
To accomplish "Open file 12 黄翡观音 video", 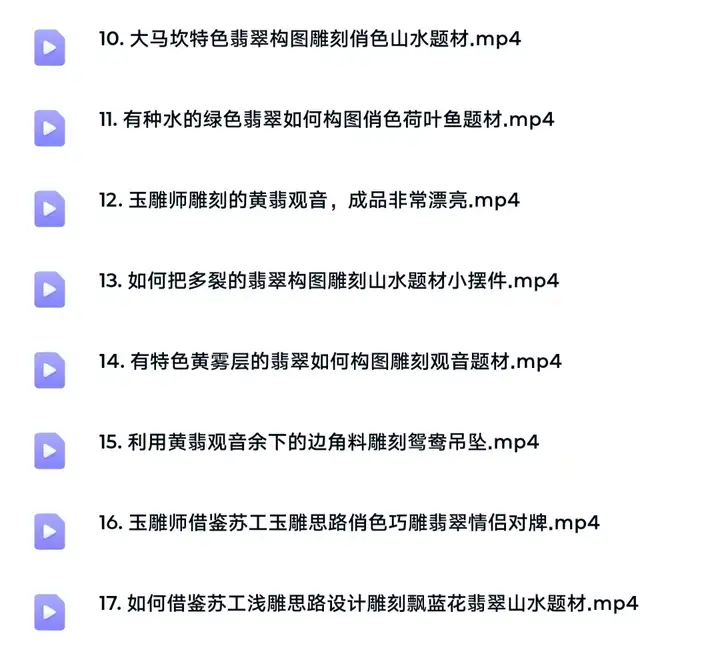I will pyautogui.click(x=309, y=200).
